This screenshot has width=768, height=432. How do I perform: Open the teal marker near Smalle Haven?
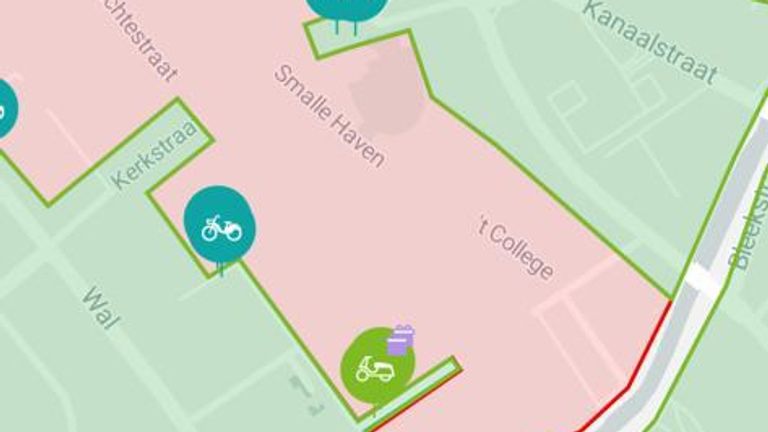pyautogui.click(x=346, y=8)
